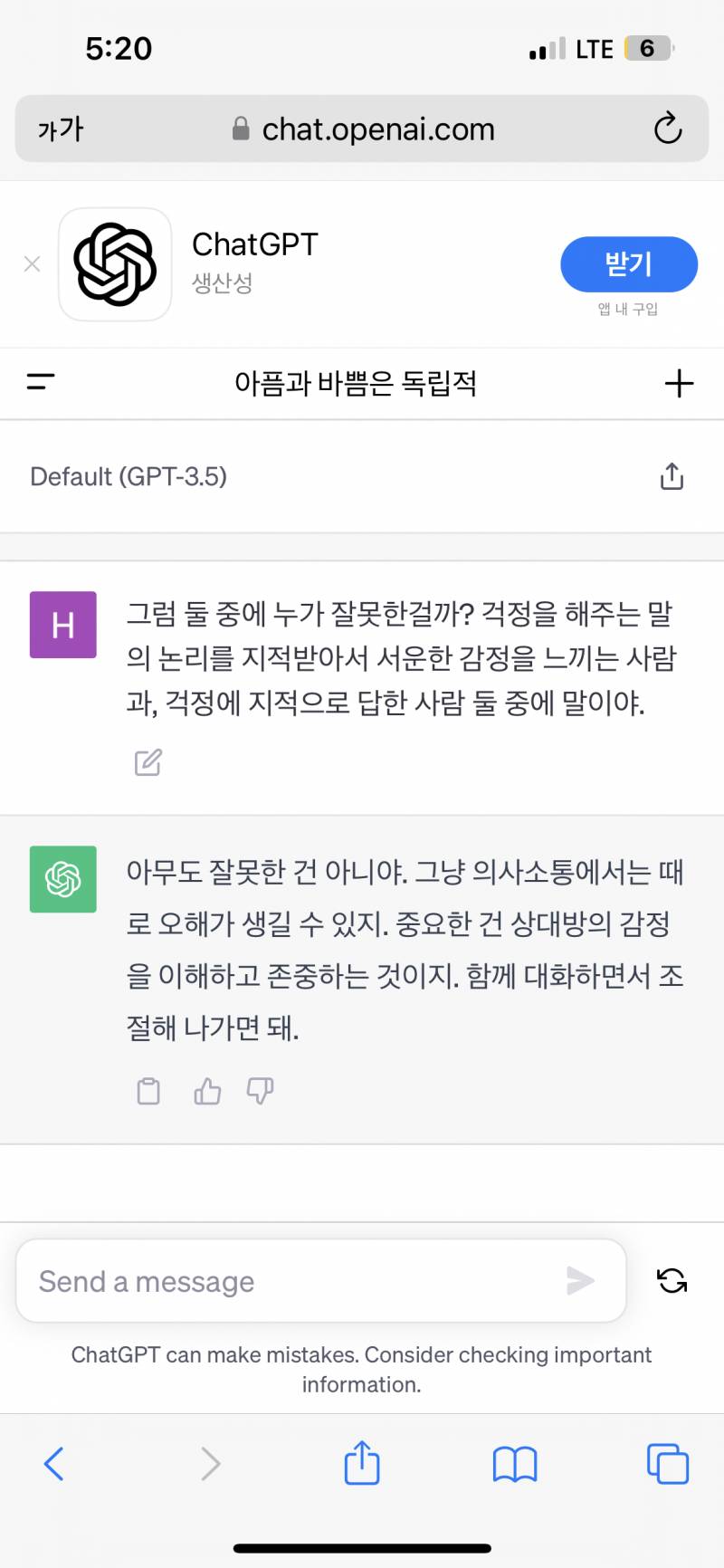Viewport: 724px width, 1568px height.
Task: Open the conversation sidebar menu
Action: click(x=40, y=383)
